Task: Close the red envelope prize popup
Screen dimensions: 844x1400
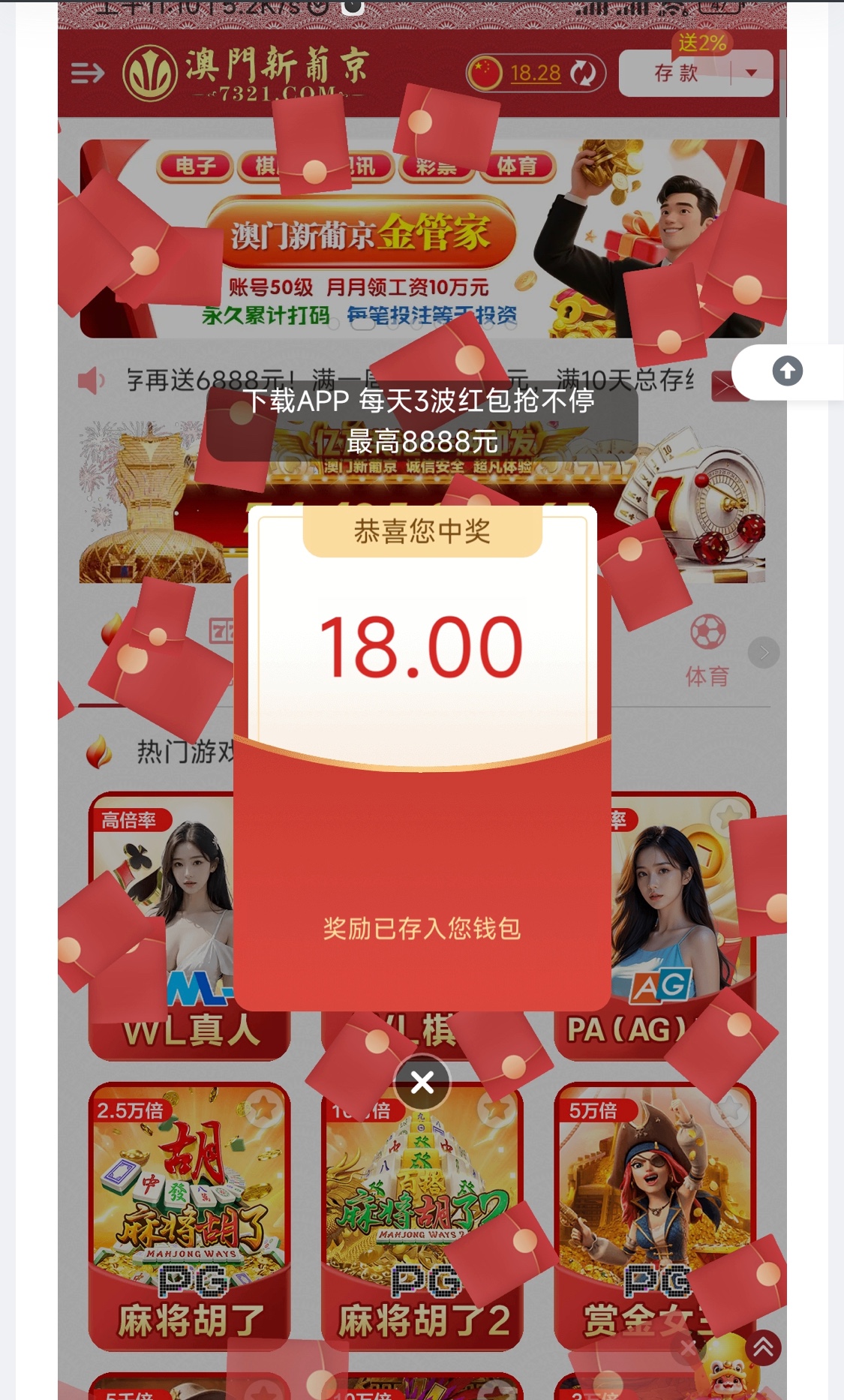Action: pyautogui.click(x=422, y=1082)
